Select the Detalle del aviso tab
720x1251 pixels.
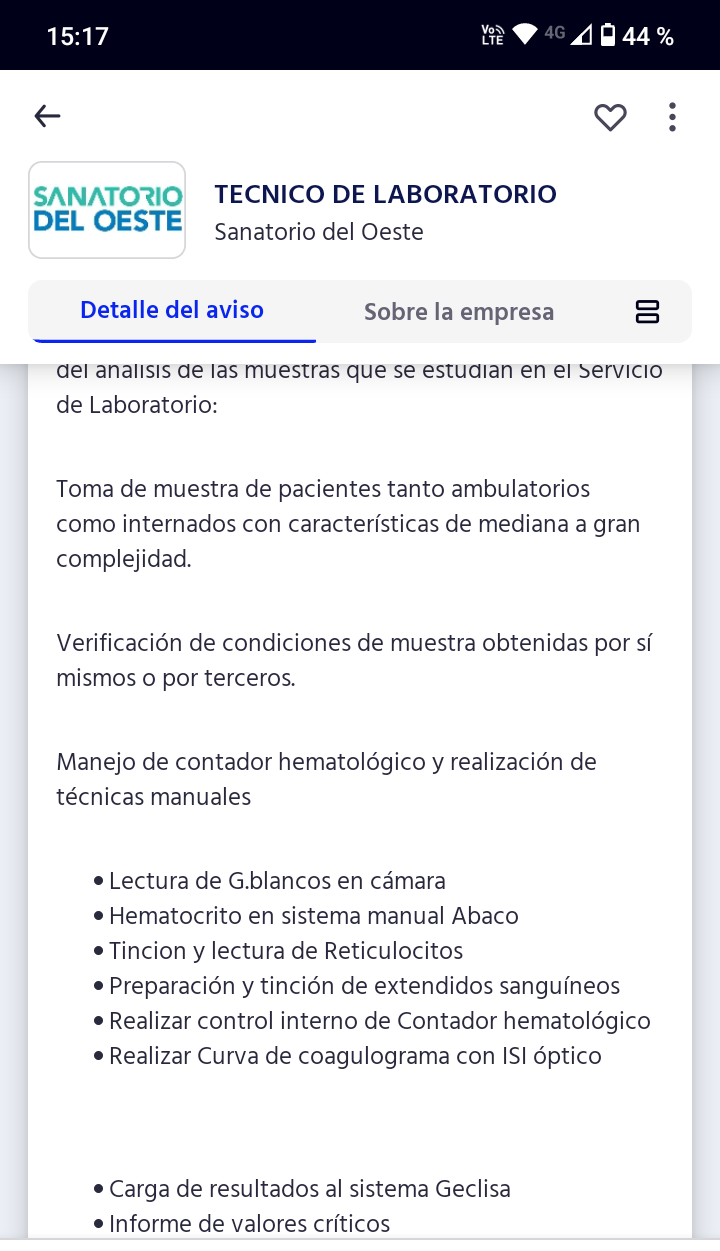click(x=172, y=310)
